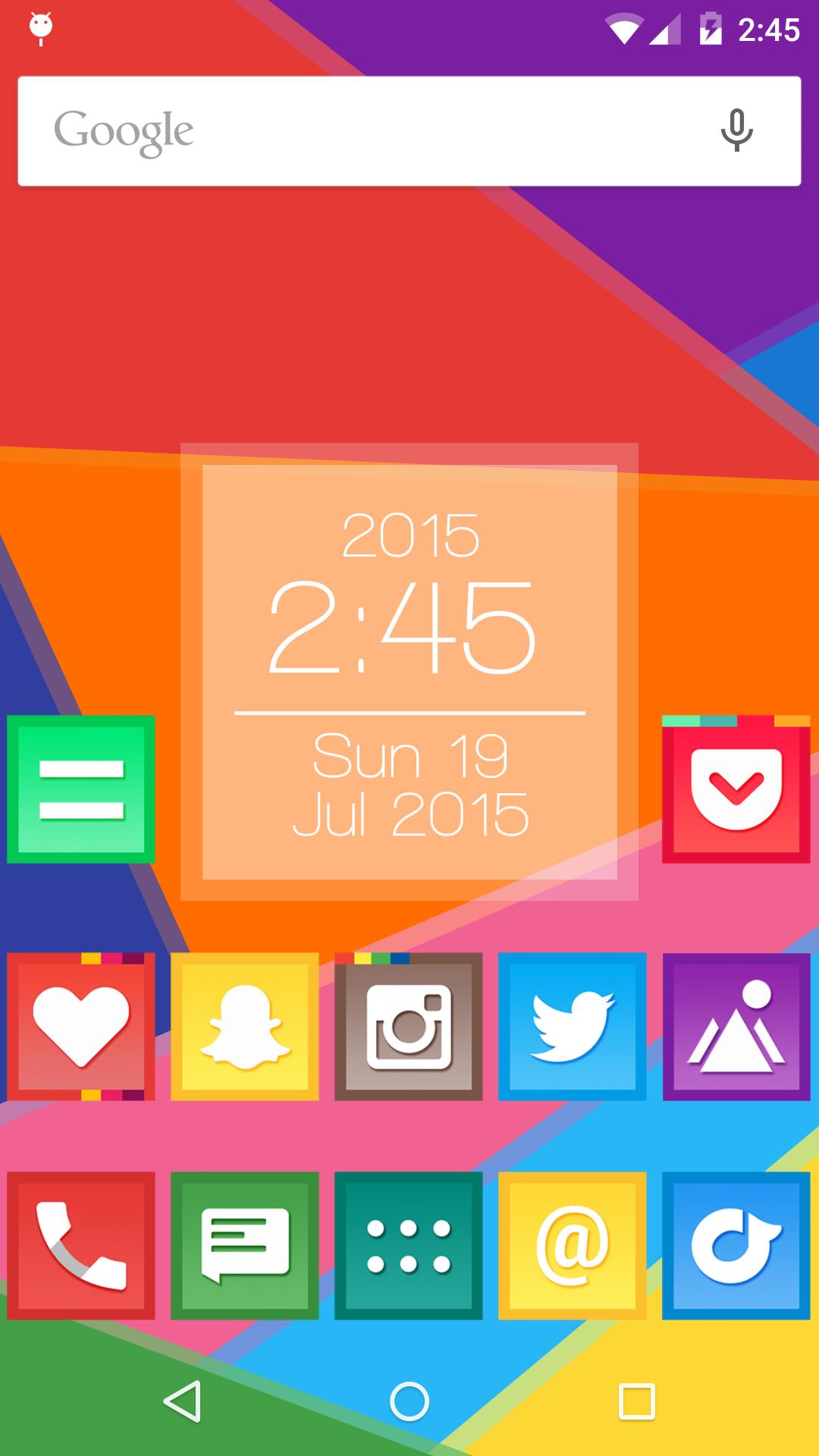Image resolution: width=819 pixels, height=1456 pixels.
Task: Open the Phone dialer
Action: [x=81, y=1246]
